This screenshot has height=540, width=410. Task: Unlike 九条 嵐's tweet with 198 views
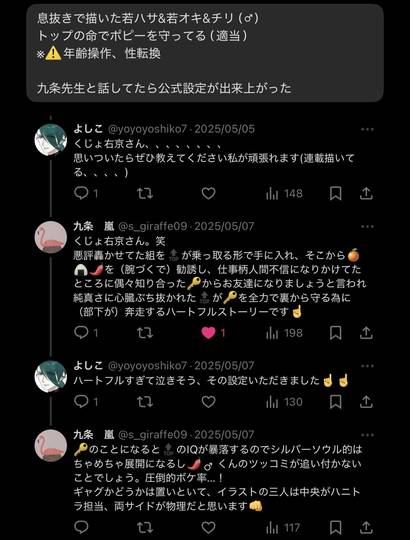tap(208, 333)
